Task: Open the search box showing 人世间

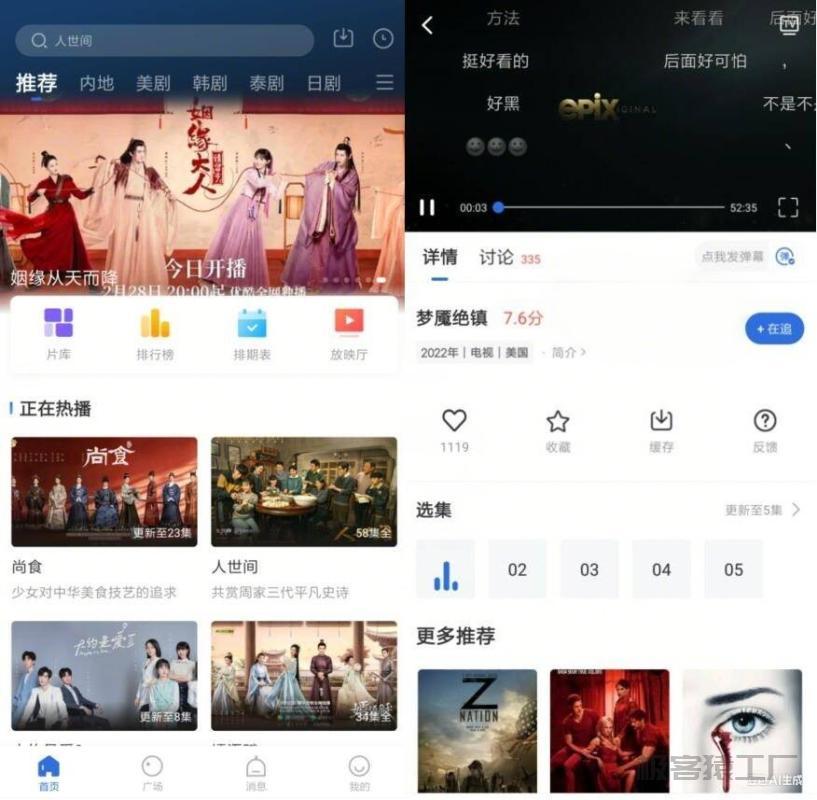Action: coord(165,41)
